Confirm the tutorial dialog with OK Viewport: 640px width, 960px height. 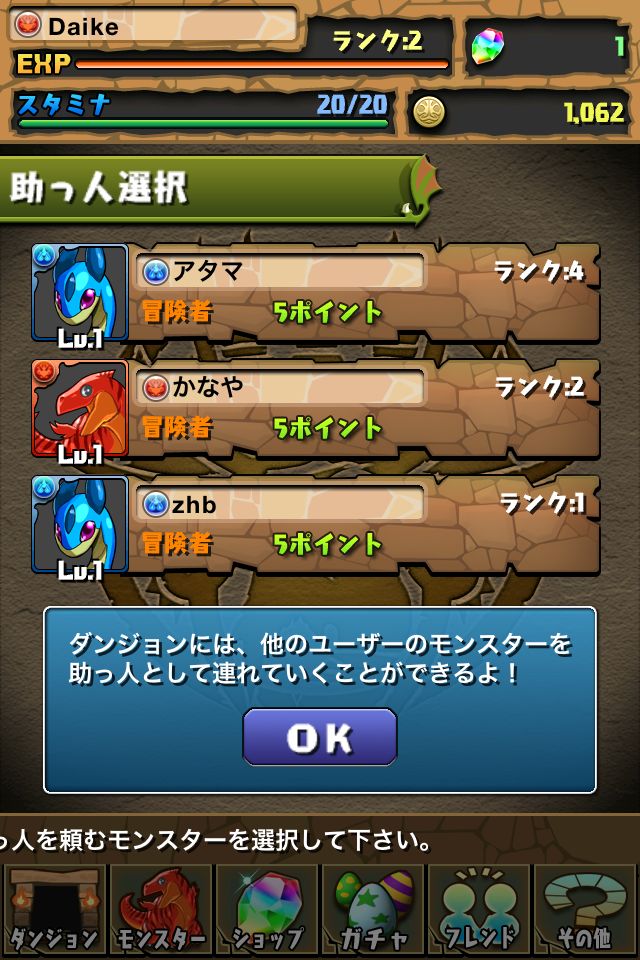320,737
